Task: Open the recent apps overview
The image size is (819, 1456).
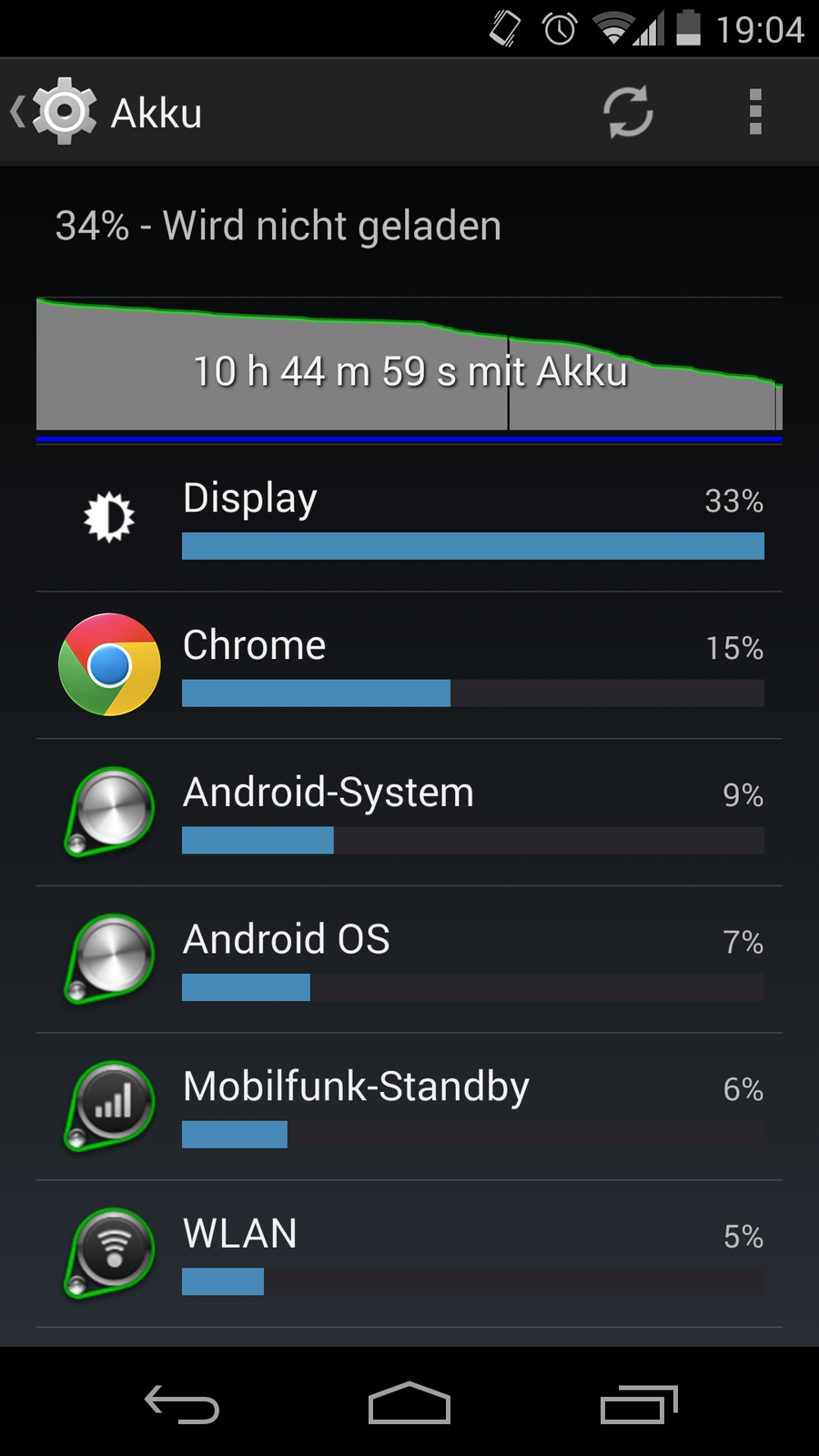Action: click(639, 1403)
